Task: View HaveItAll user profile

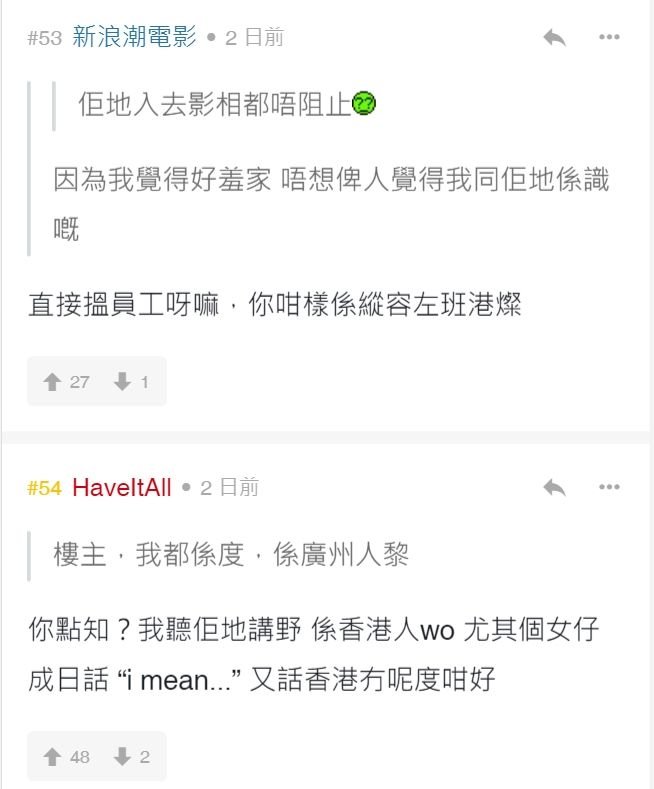Action: (122, 488)
